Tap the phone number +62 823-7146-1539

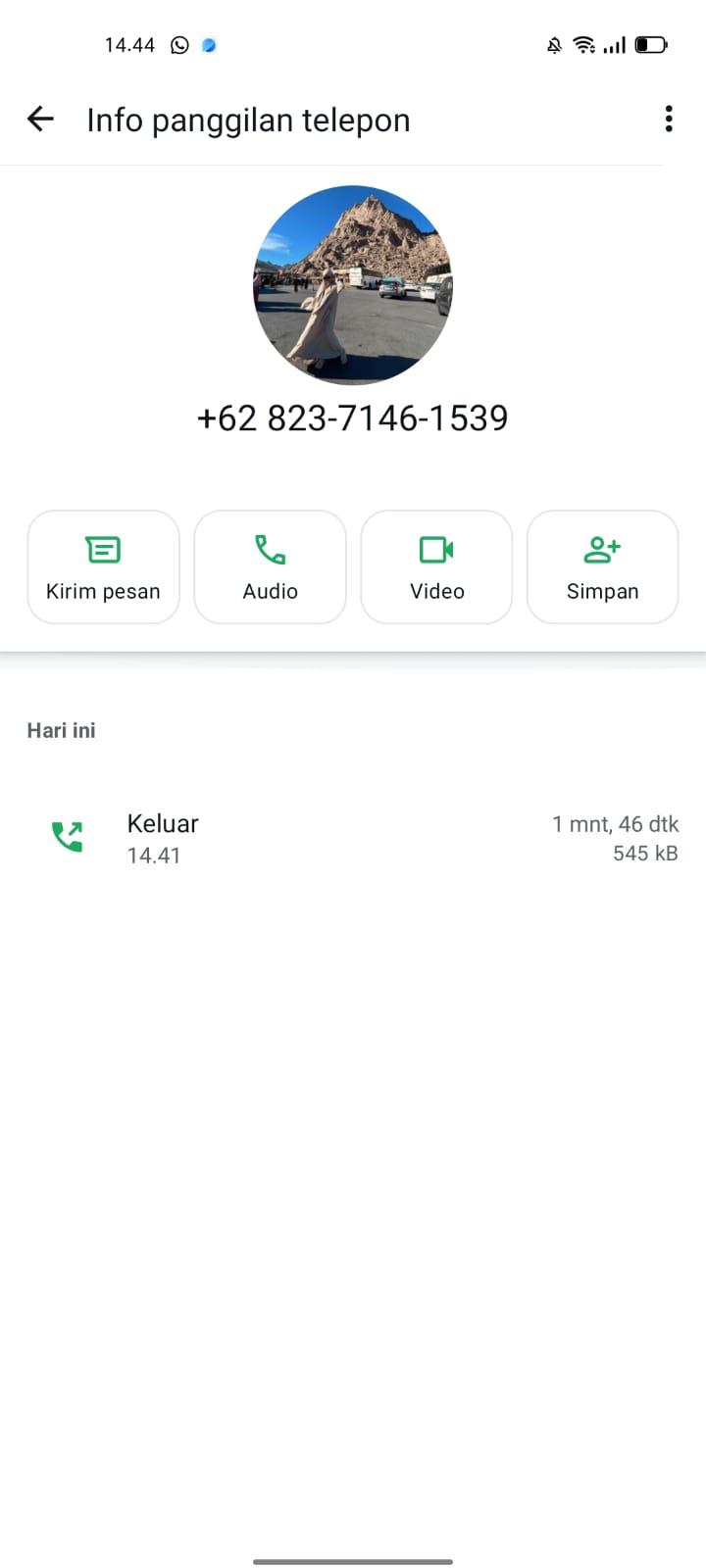(x=353, y=417)
